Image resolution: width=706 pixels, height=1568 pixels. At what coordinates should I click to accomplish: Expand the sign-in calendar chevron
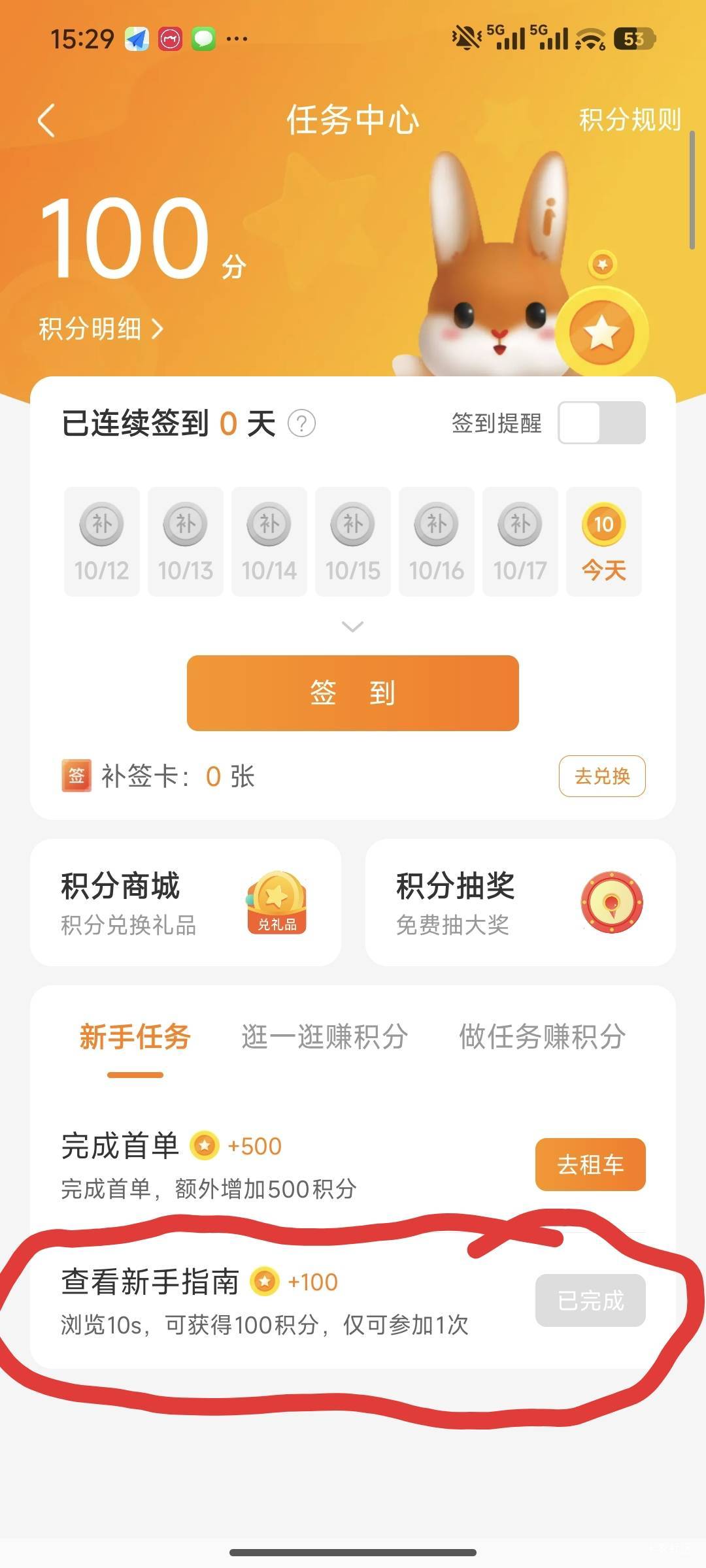click(353, 627)
